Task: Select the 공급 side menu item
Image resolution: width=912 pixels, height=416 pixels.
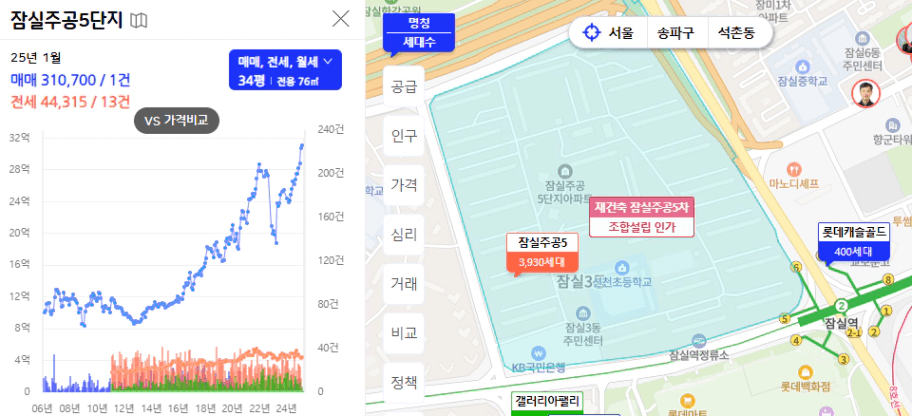Action: (x=404, y=86)
